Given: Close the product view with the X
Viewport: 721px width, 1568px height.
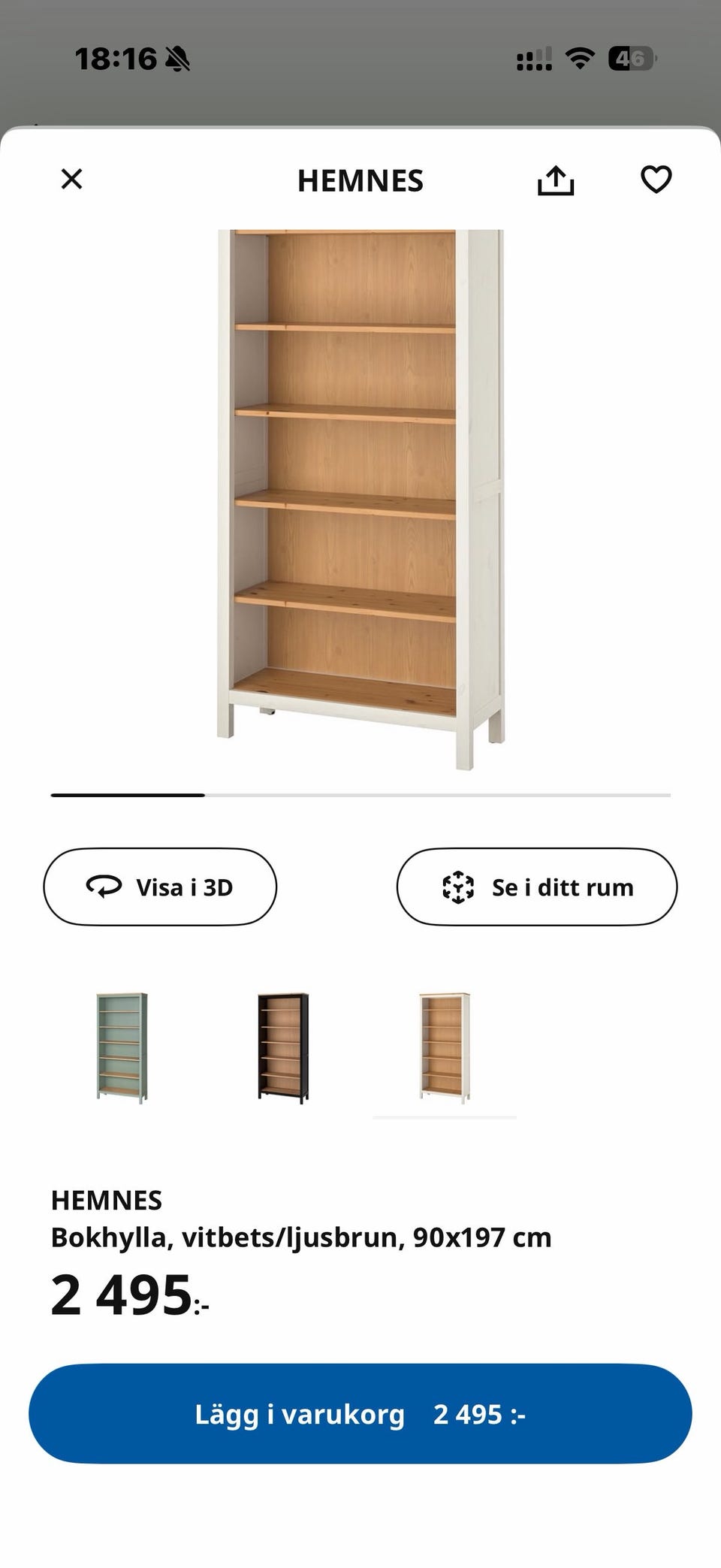Looking at the screenshot, I should tap(71, 180).
